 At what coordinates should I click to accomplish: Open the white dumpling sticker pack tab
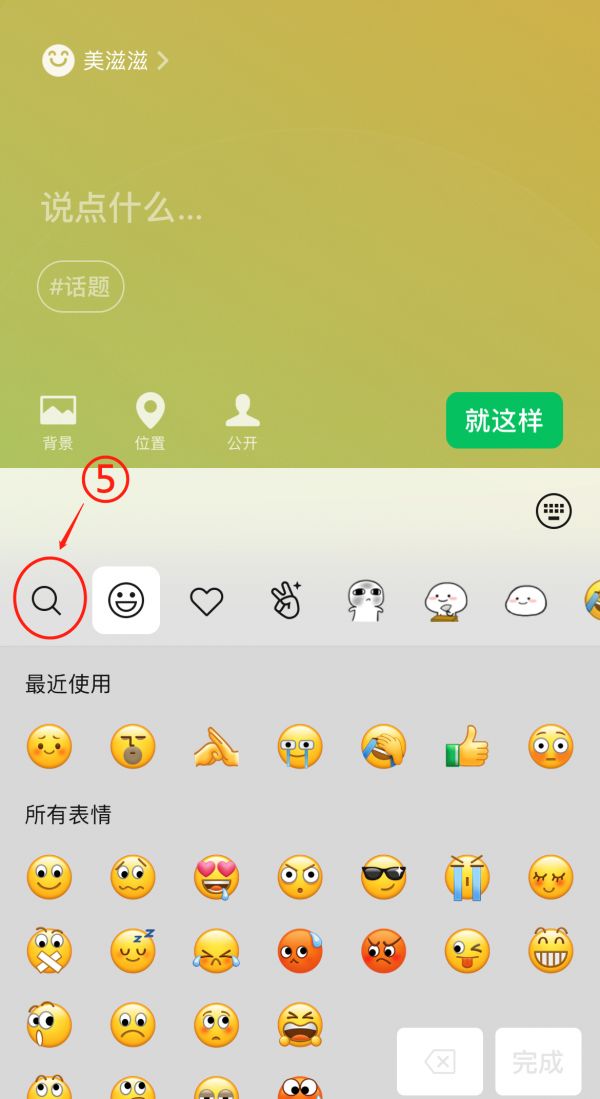[x=526, y=600]
